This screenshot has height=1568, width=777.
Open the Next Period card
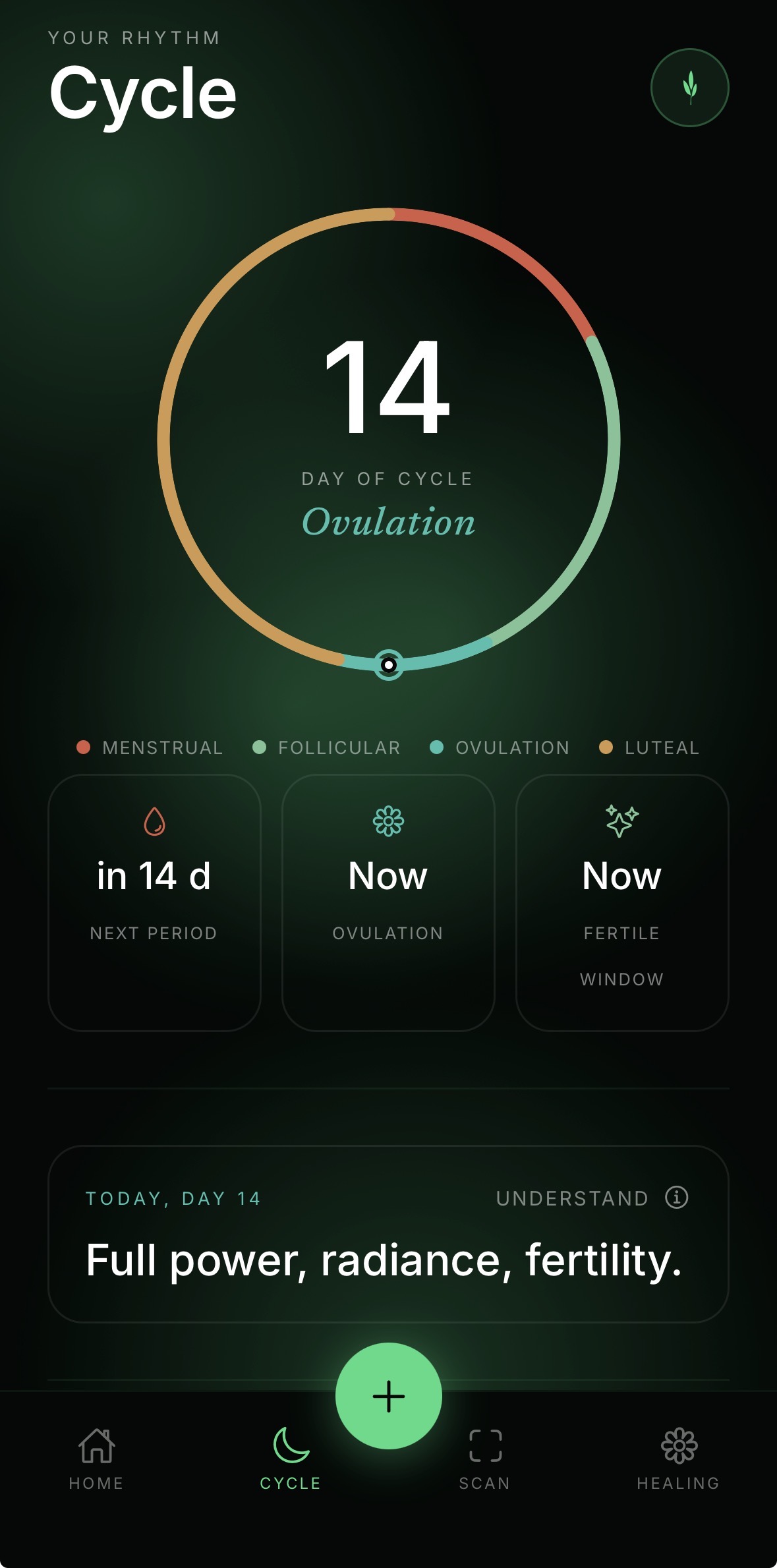tap(155, 902)
